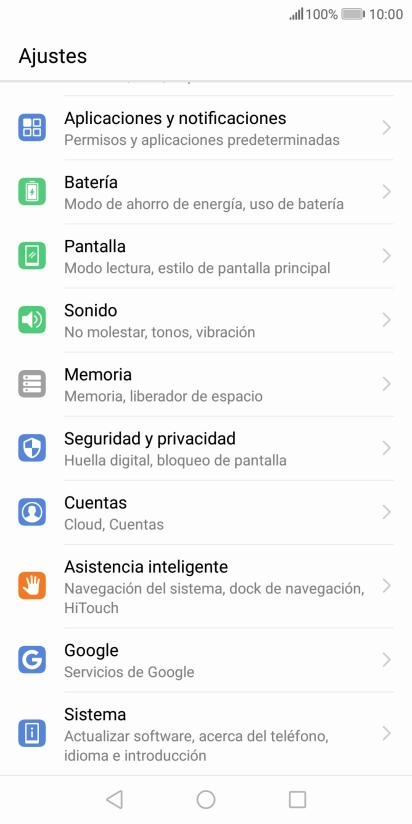Open Cuentas settings

coord(206,512)
